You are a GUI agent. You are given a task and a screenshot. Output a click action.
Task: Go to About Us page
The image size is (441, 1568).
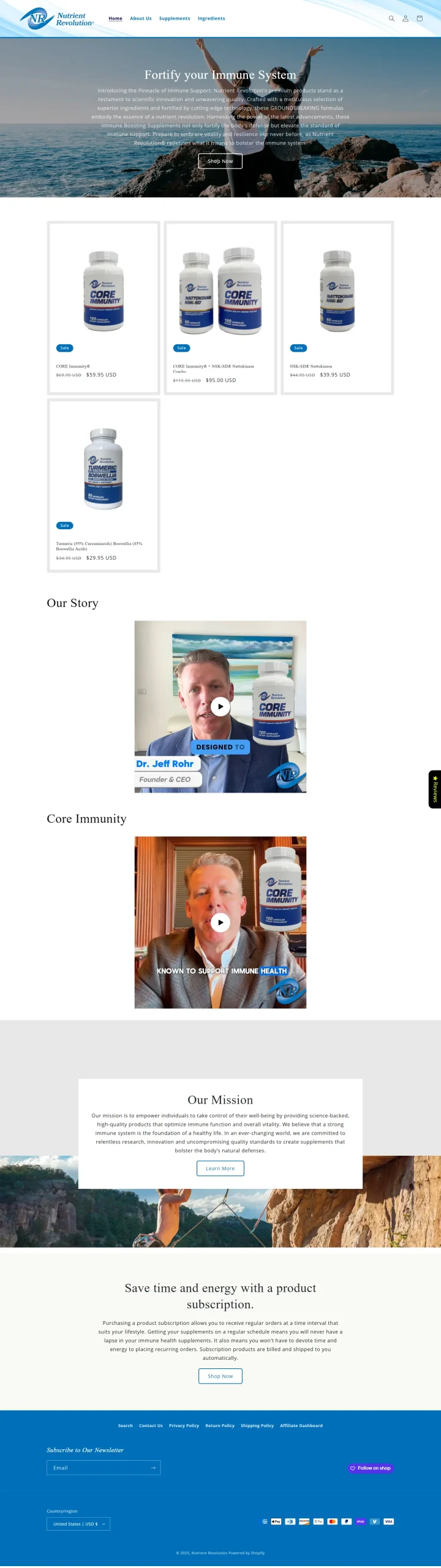[x=140, y=18]
